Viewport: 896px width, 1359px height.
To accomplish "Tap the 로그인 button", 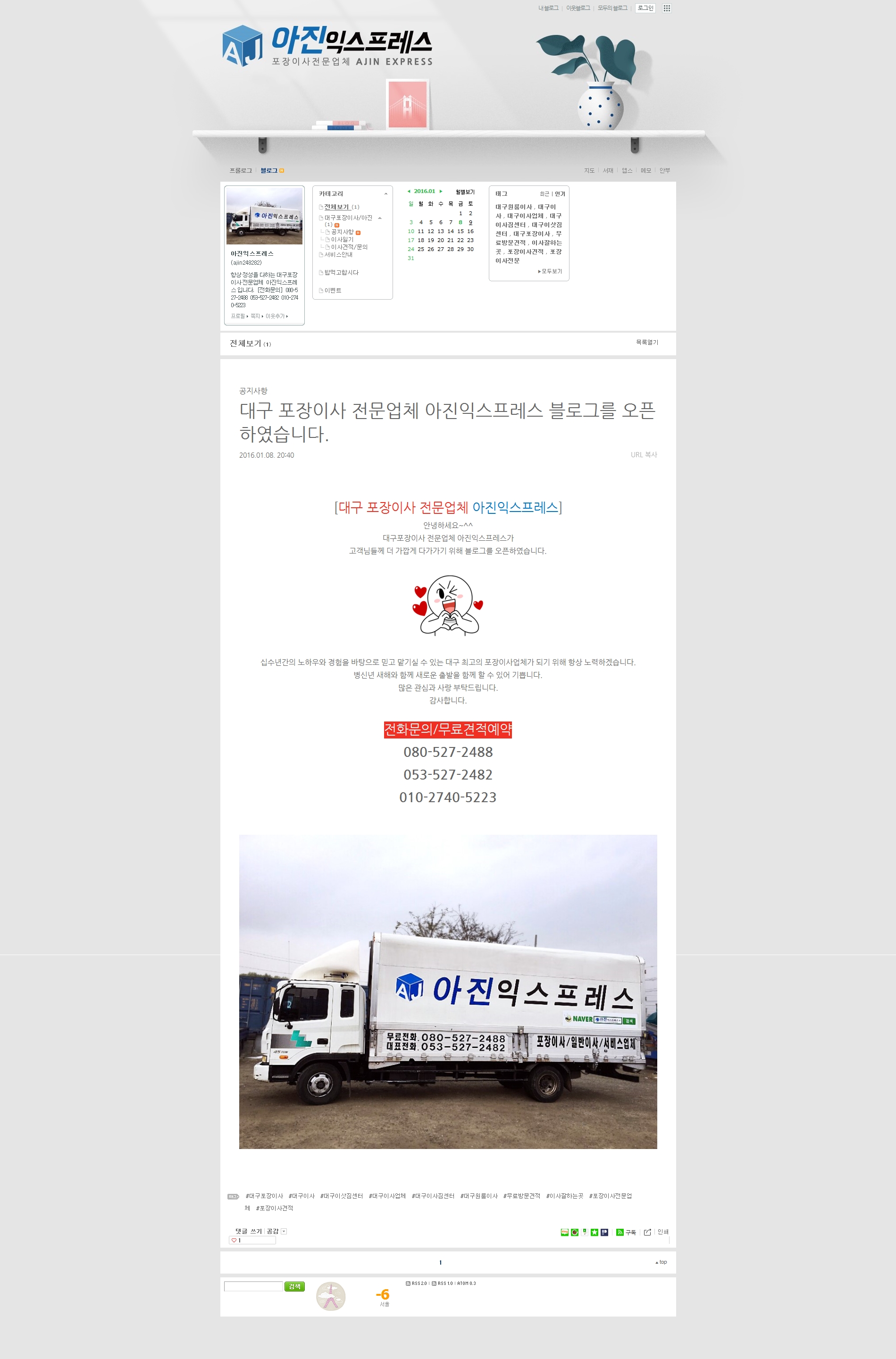I will [645, 8].
